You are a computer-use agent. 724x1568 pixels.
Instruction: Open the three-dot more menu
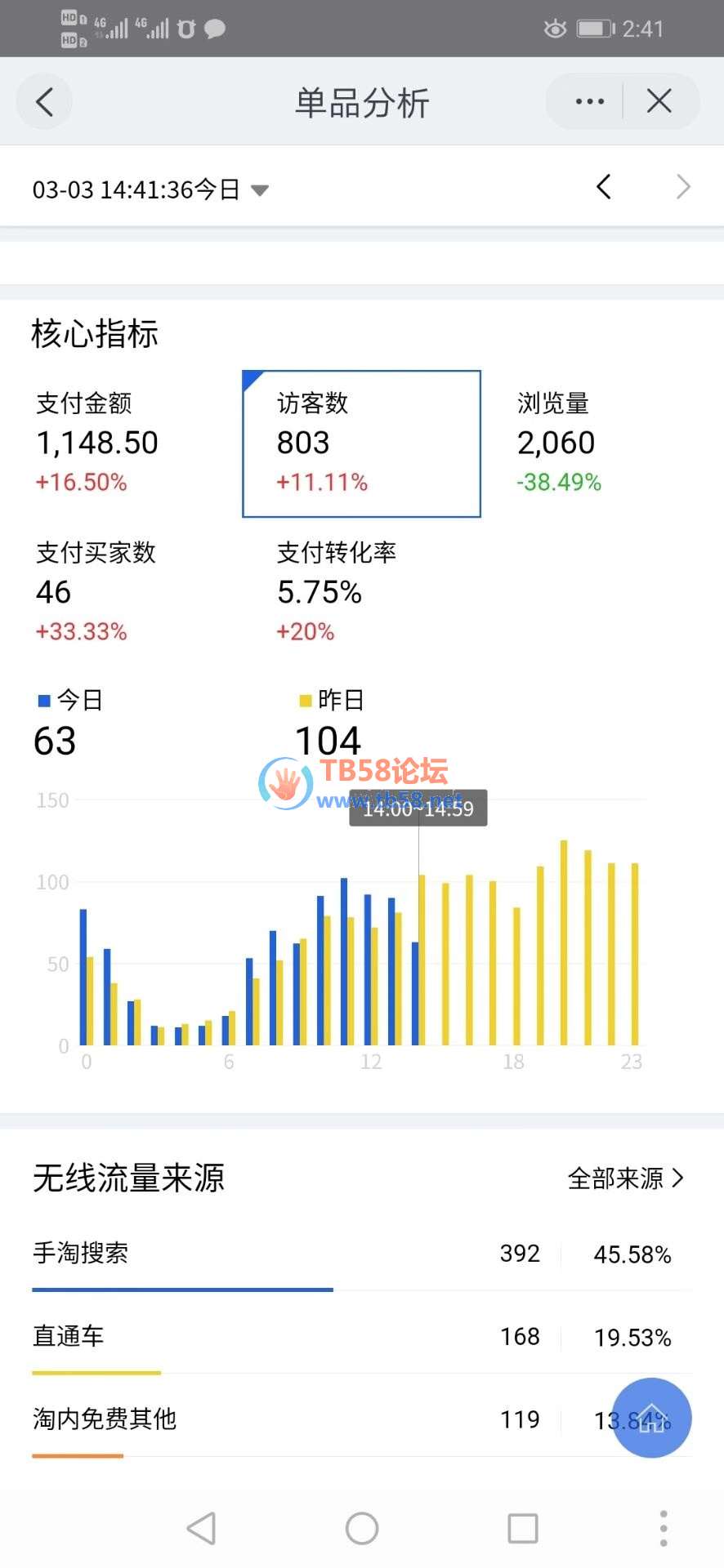click(589, 102)
